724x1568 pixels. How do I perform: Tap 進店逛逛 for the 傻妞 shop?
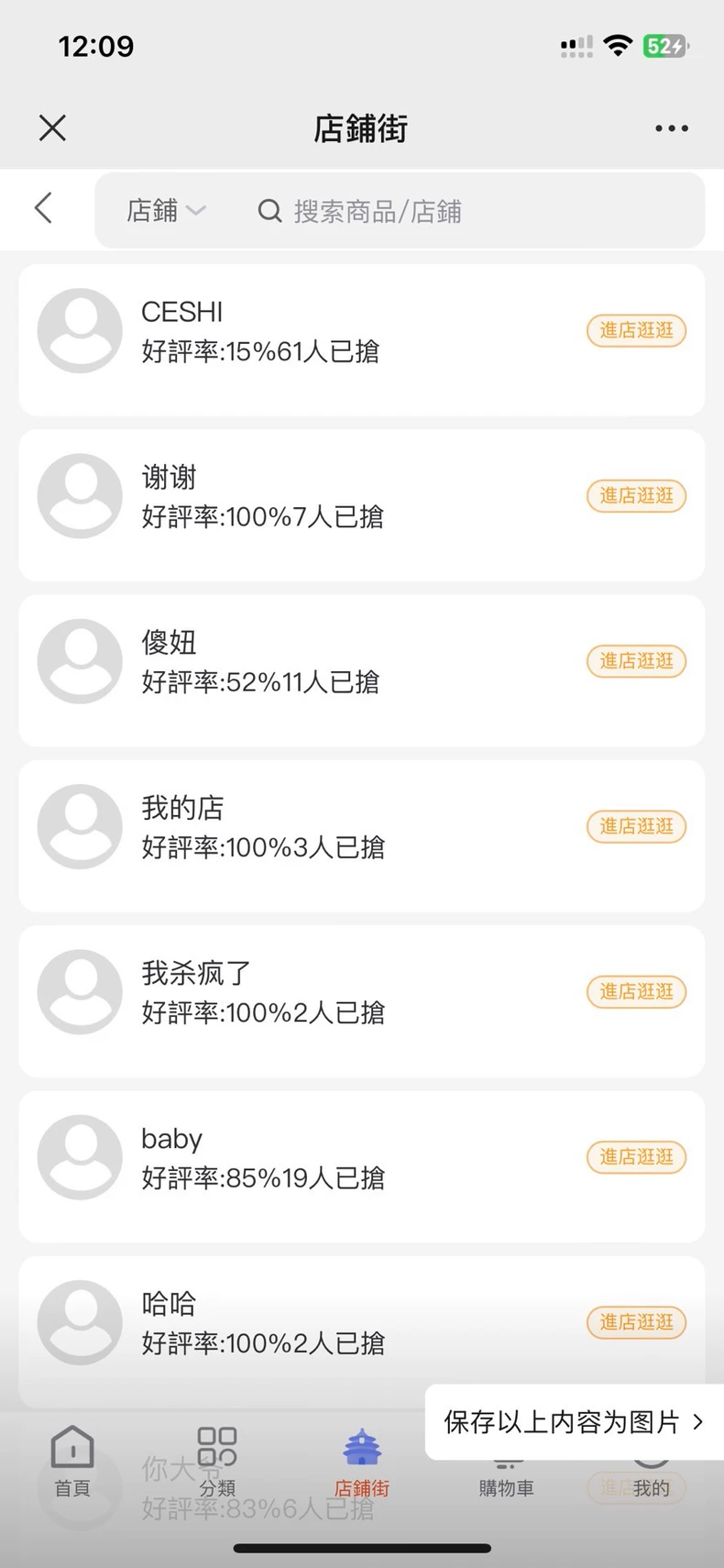click(x=636, y=660)
